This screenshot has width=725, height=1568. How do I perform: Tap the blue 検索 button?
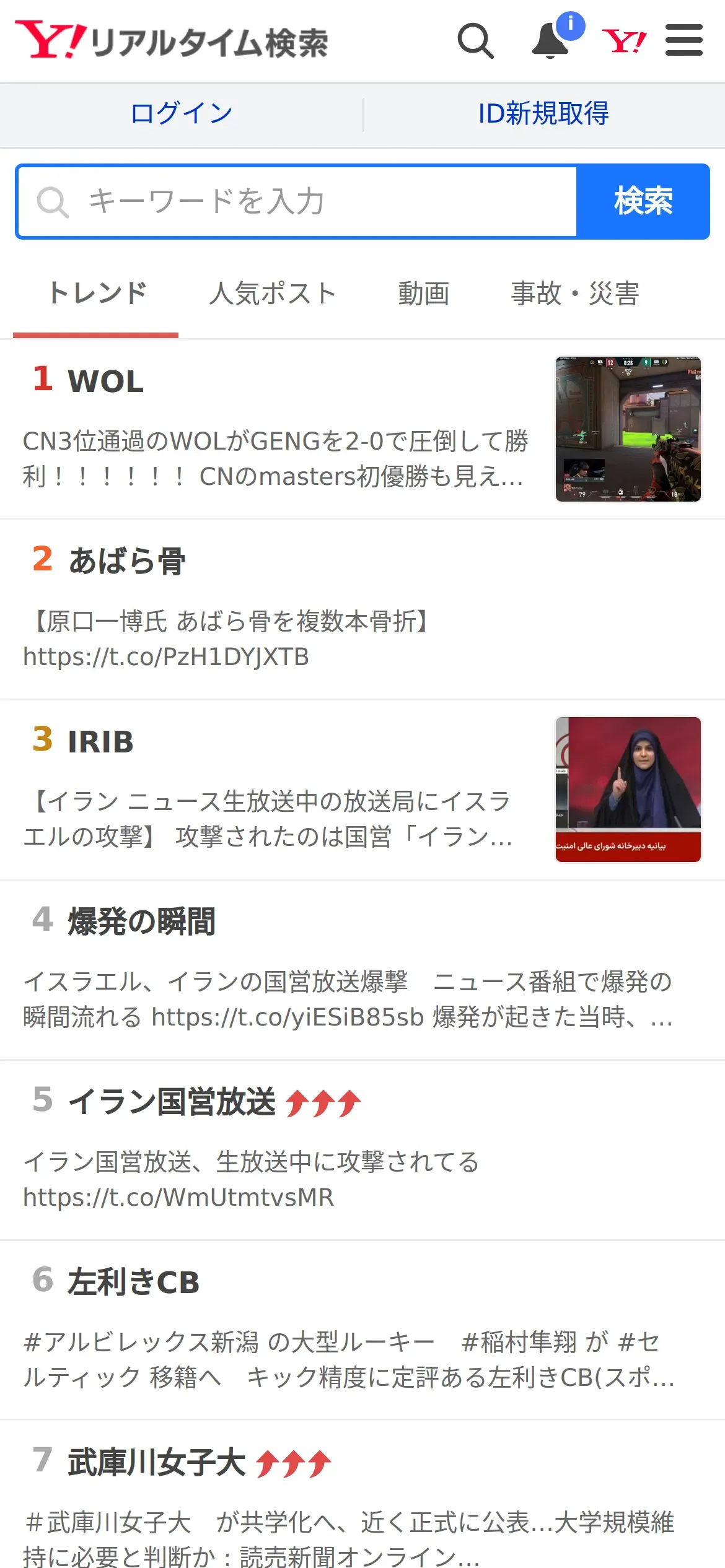(643, 202)
